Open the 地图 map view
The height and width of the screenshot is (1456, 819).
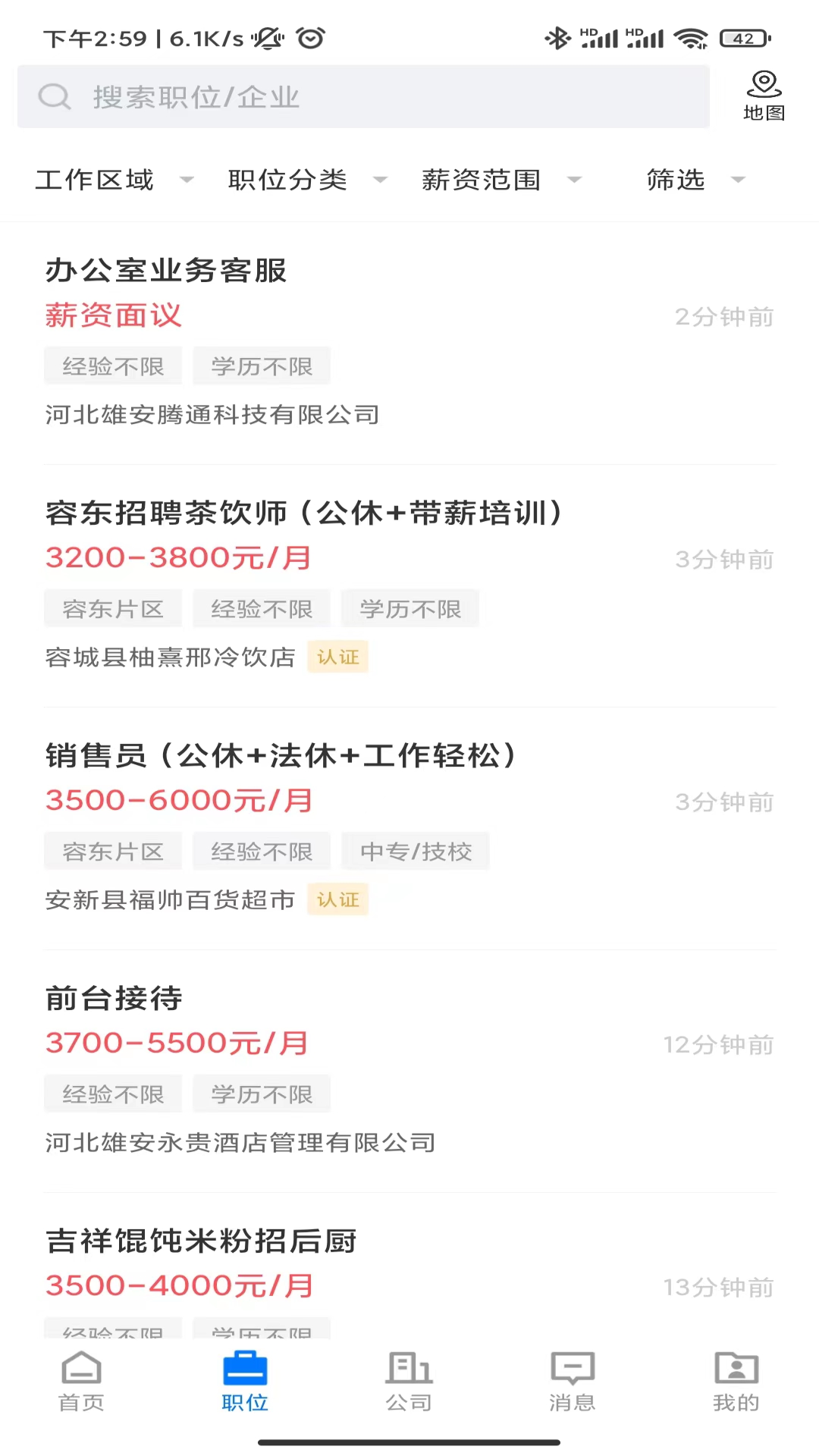point(764,93)
